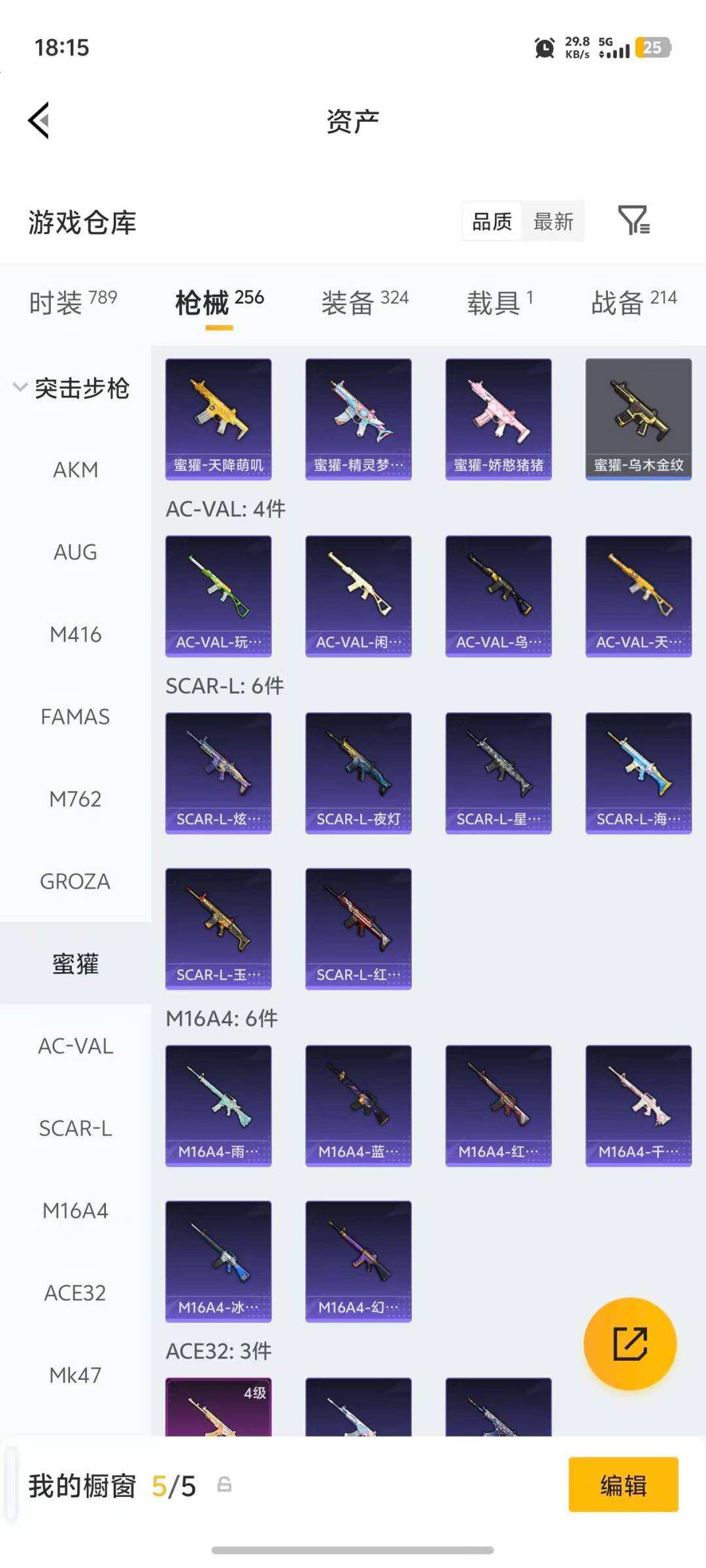Image resolution: width=706 pixels, height=1568 pixels.
Task: Switch to the 时装 tab
Action: (x=73, y=302)
